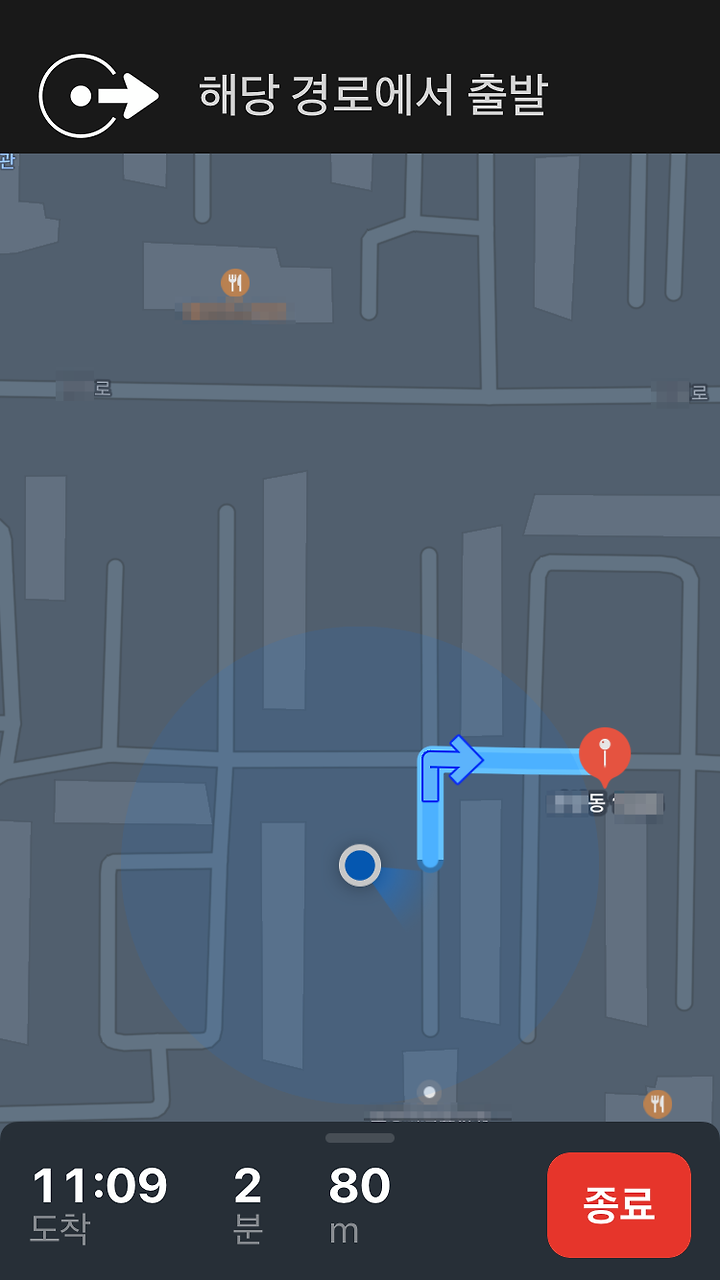Tap the blue current location dot
This screenshot has height=1280, width=720.
tap(360, 865)
